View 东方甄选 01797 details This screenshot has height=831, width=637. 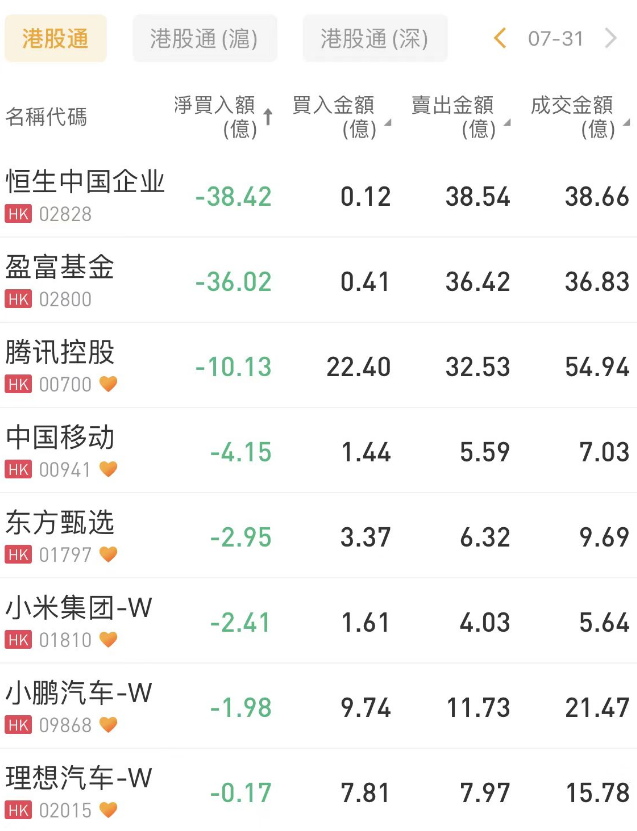click(x=60, y=535)
